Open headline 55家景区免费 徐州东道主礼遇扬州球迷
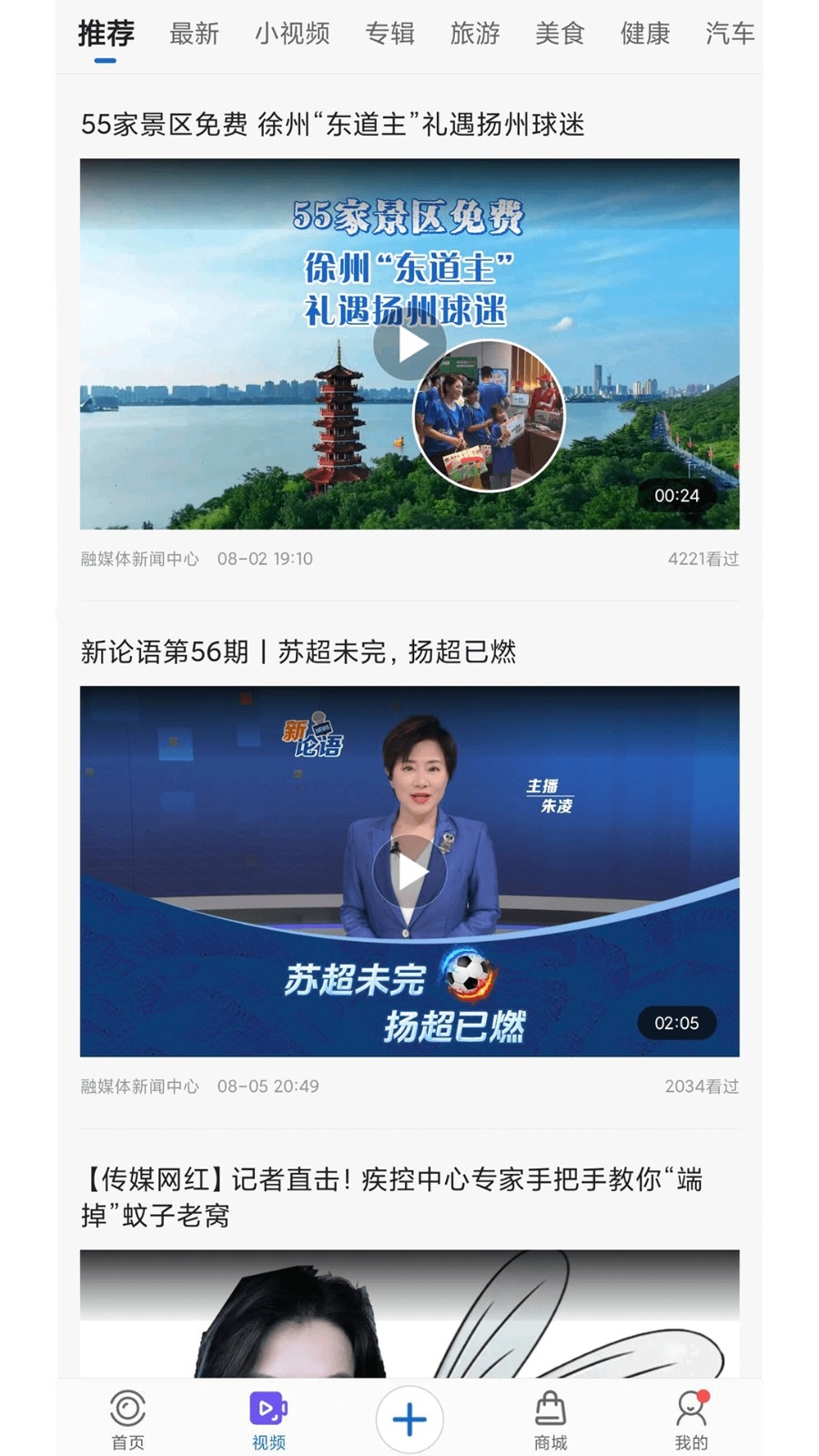Viewport: 819px width, 1456px height. (x=335, y=122)
